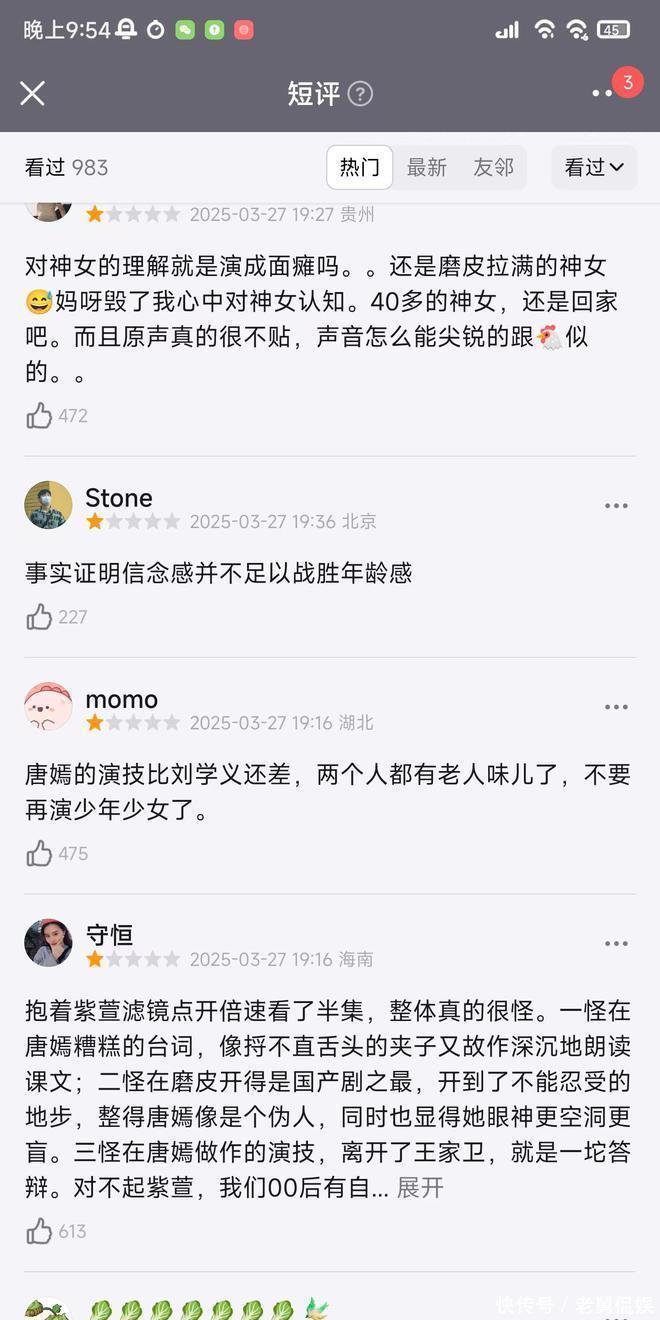
Task: Expand 守恒's full review with 展开
Action: coord(420,1188)
